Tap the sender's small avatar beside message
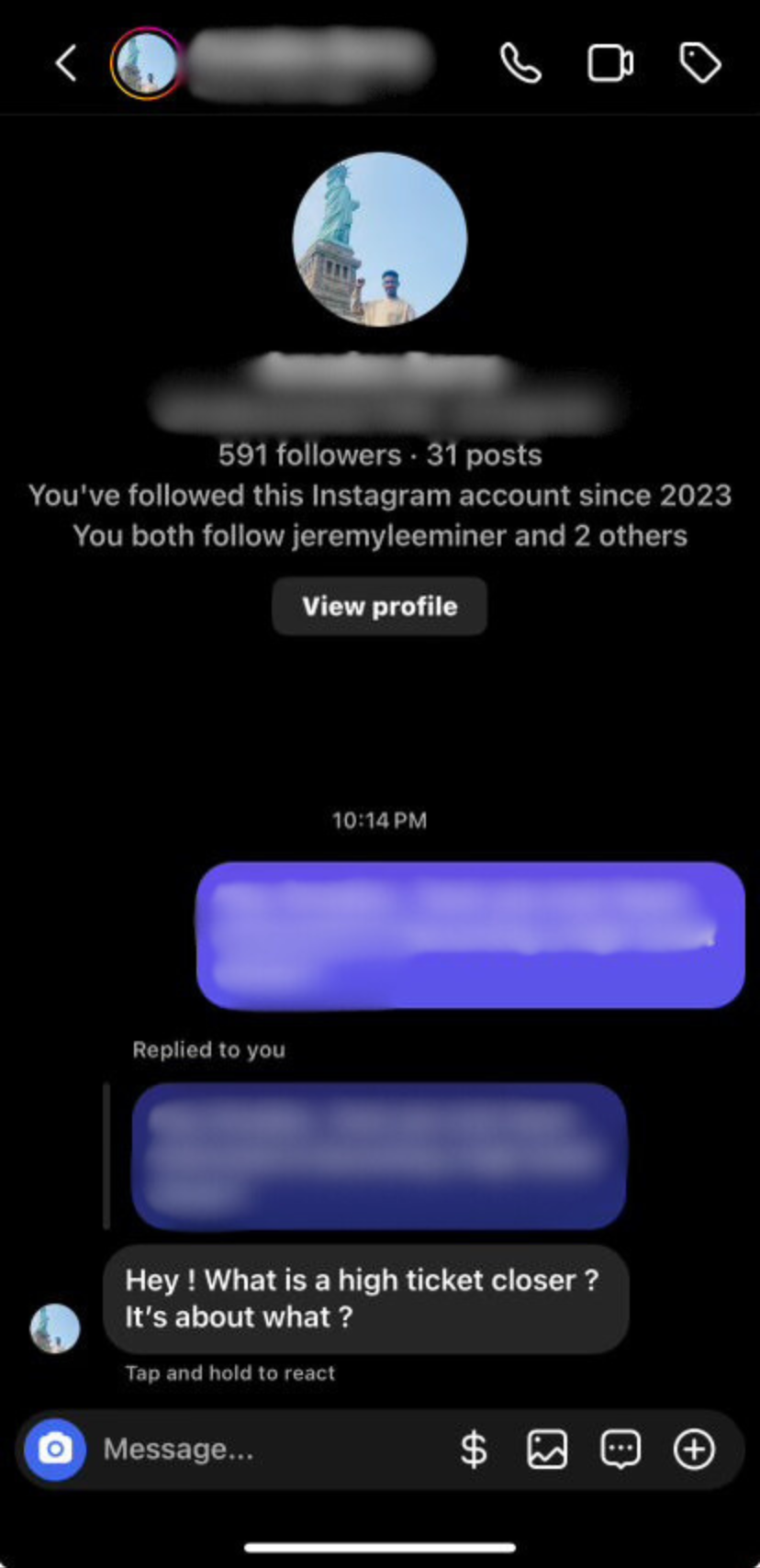Screen dimensions: 760x1568 pos(55,1328)
